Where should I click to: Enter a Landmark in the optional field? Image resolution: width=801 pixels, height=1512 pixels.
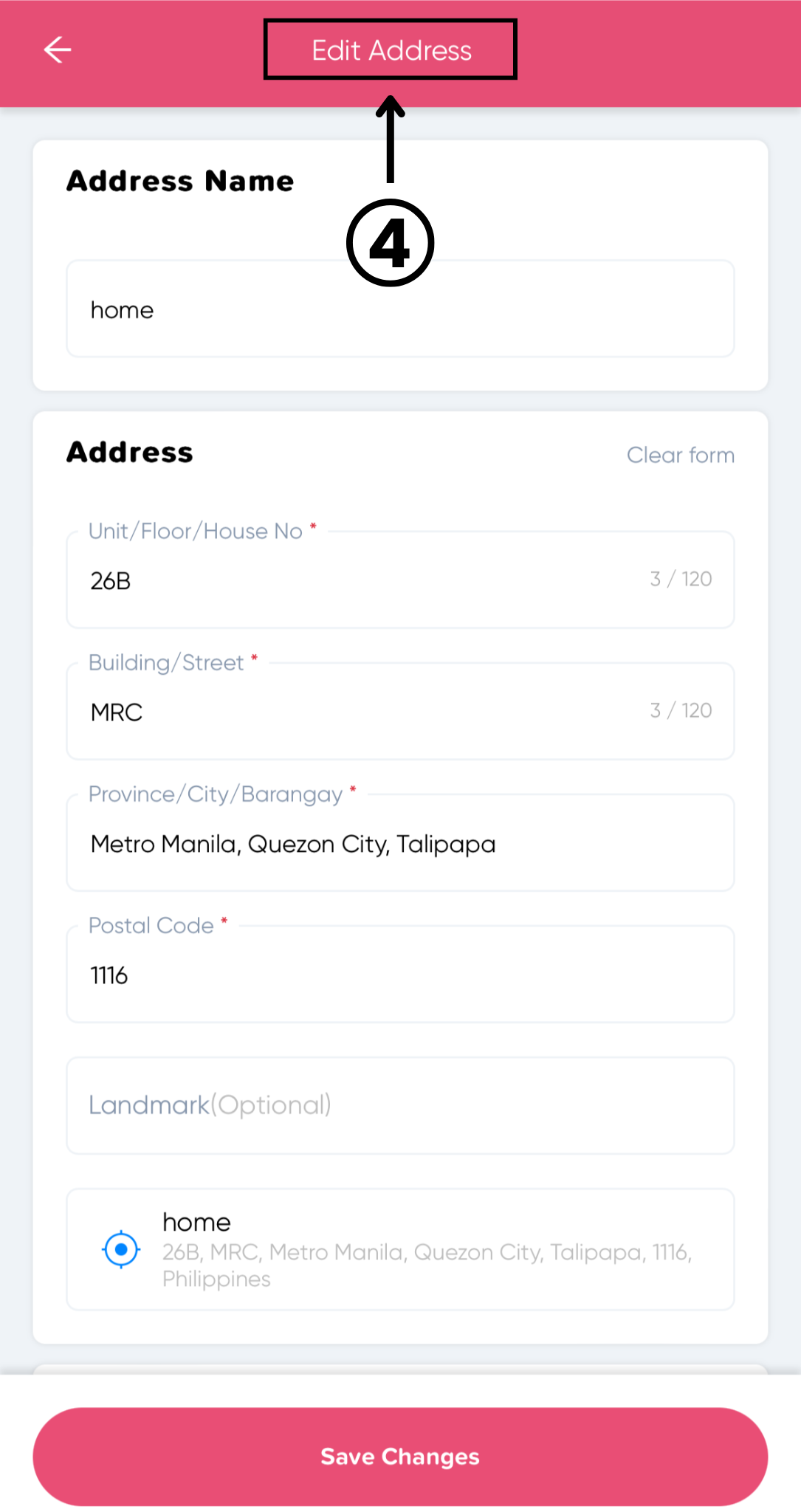point(400,1105)
